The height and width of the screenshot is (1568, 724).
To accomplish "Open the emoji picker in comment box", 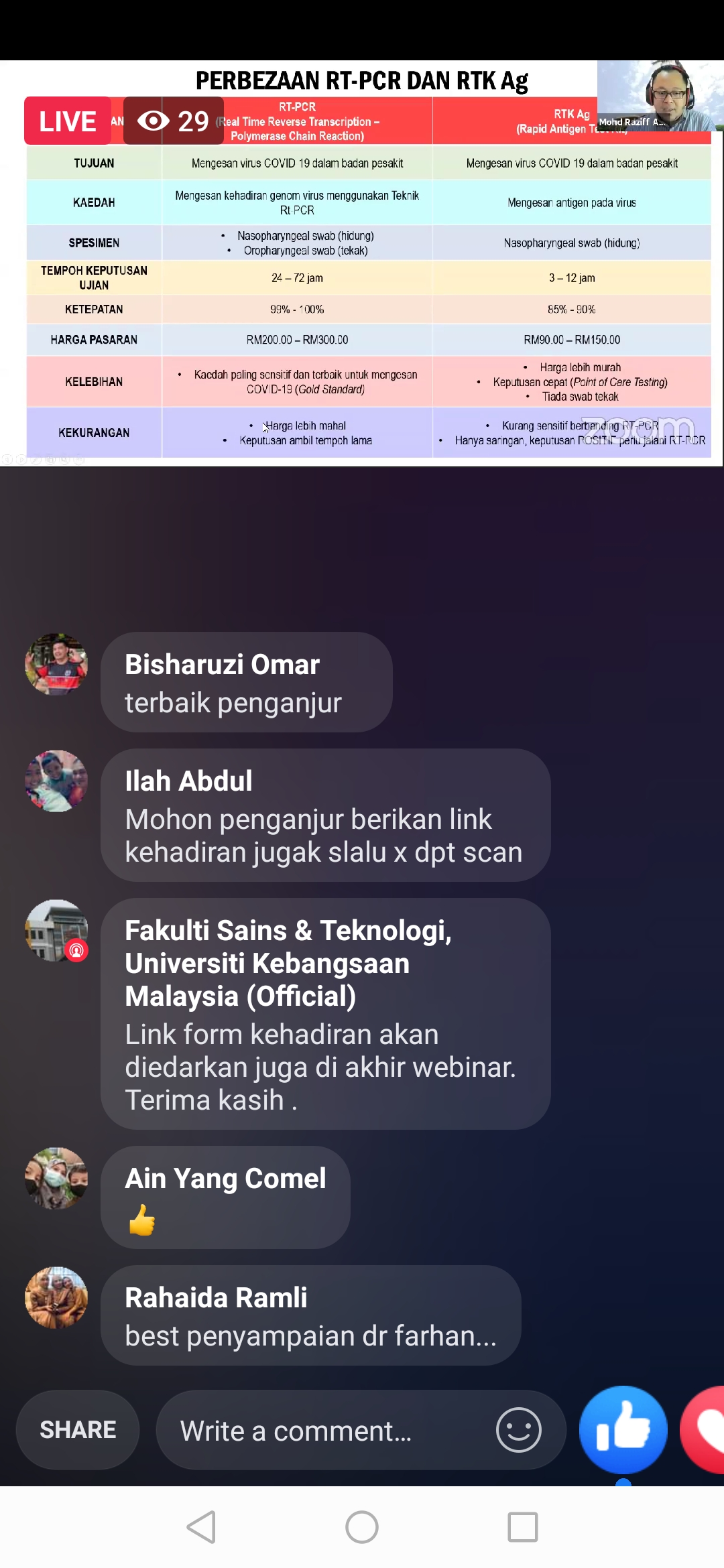I will coord(518,1429).
